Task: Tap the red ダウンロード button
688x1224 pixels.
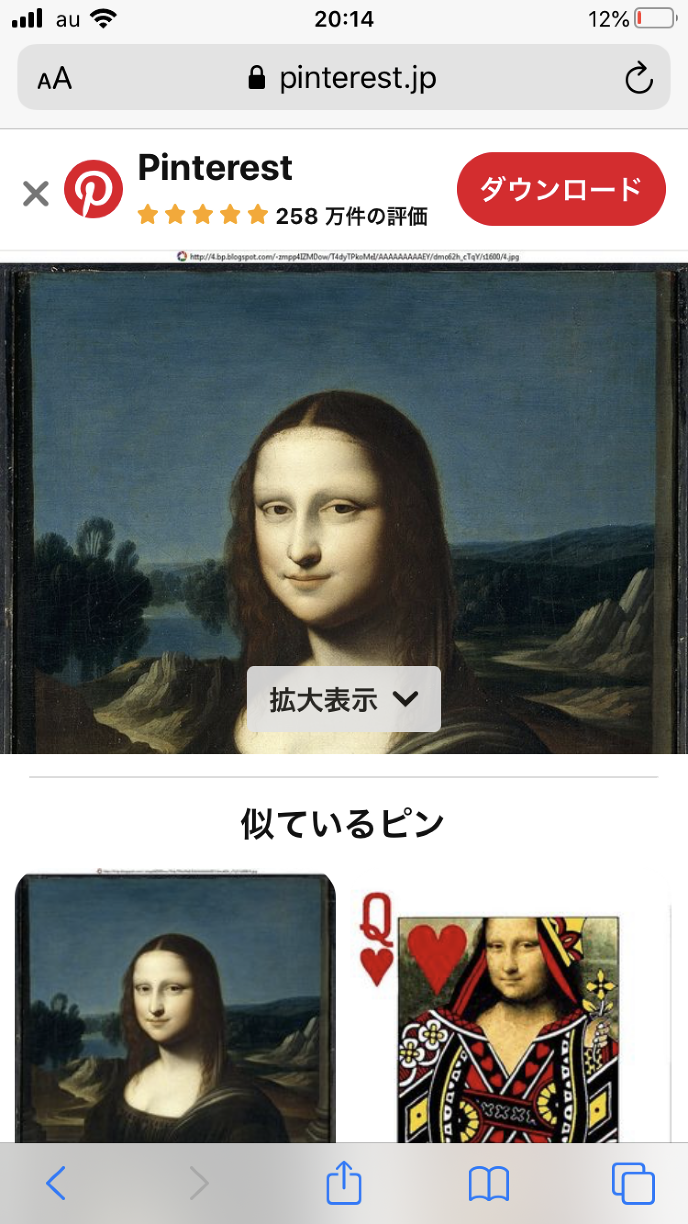Action: [x=561, y=189]
